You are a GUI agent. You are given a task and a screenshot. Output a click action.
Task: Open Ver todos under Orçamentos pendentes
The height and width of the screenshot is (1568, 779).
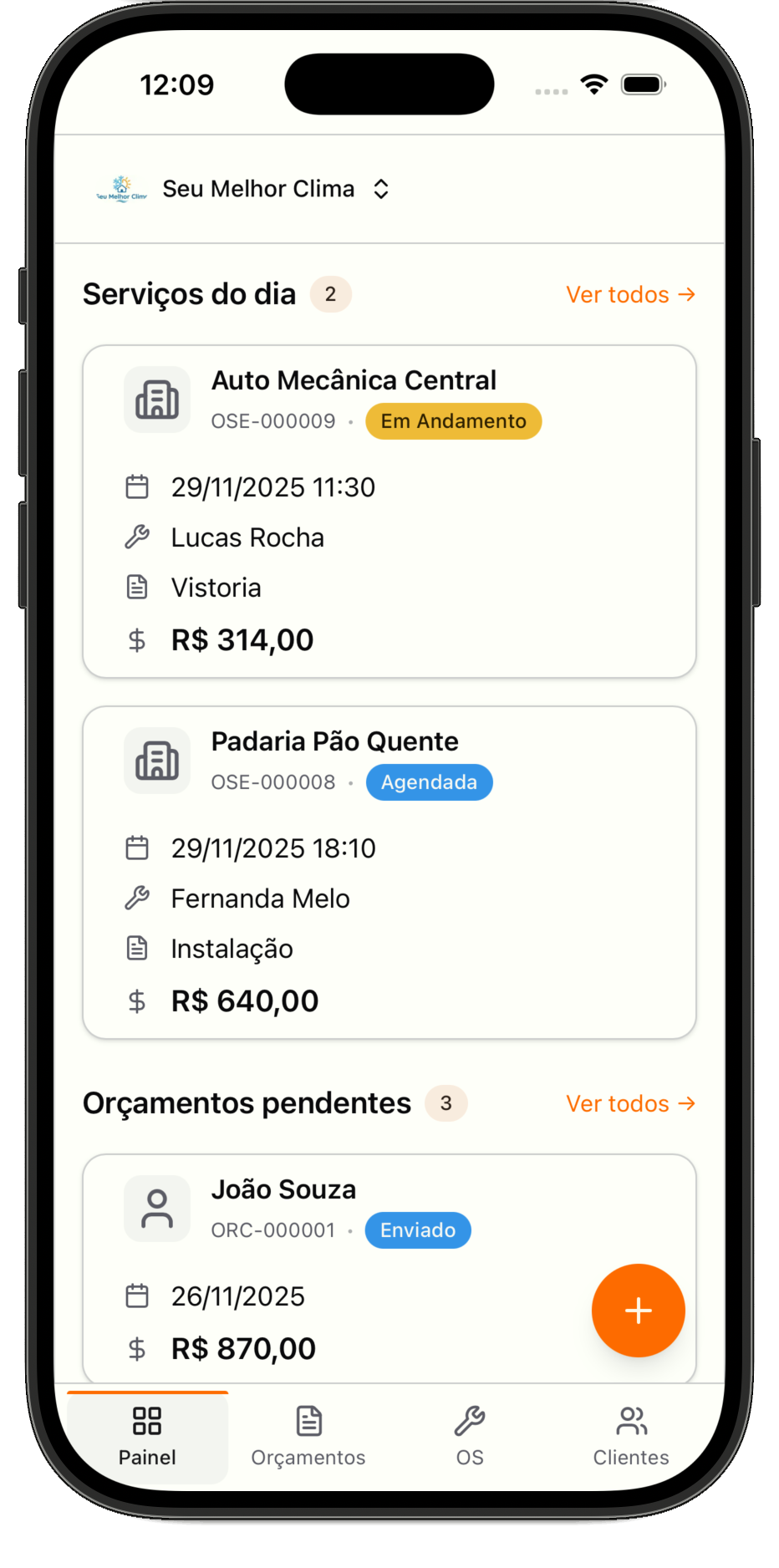[629, 1102]
